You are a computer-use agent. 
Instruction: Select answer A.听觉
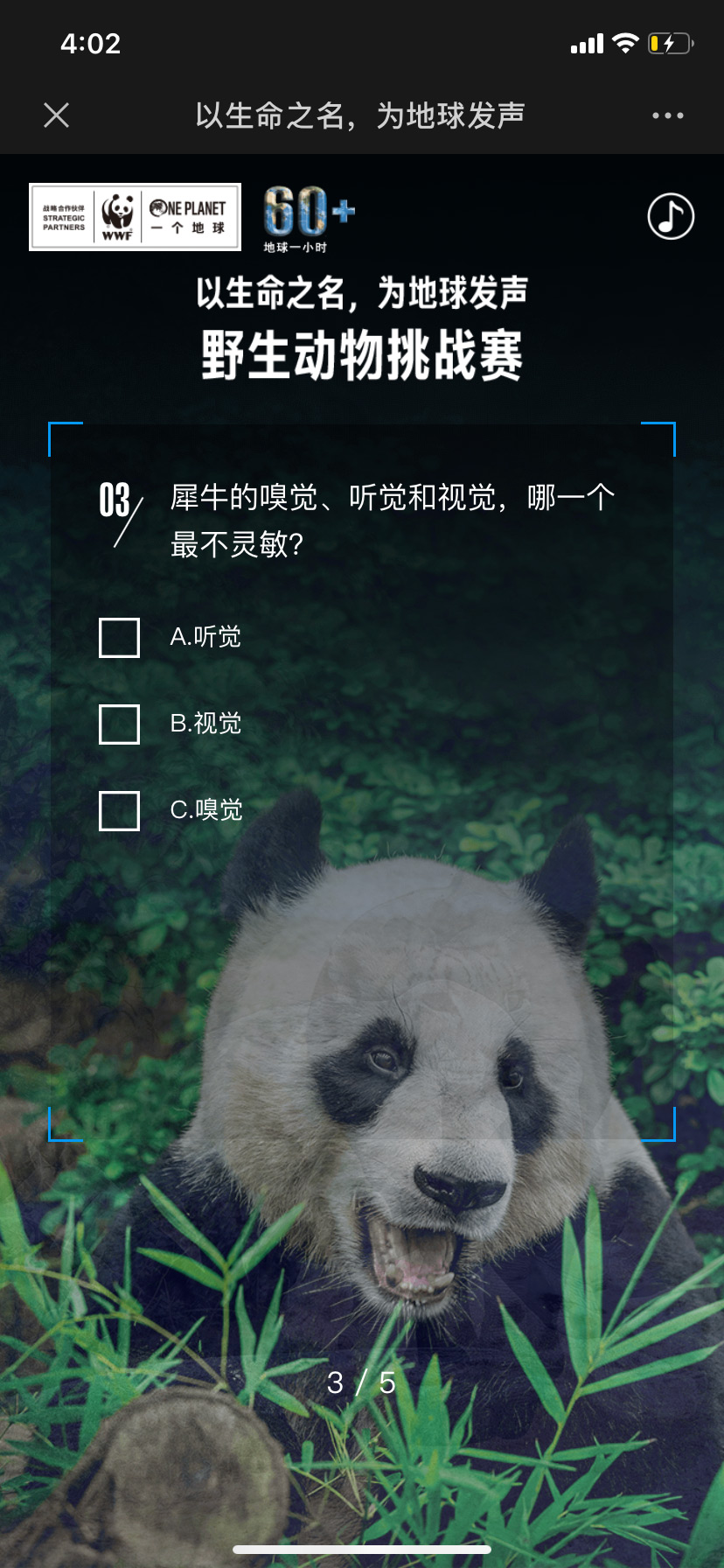[120, 638]
